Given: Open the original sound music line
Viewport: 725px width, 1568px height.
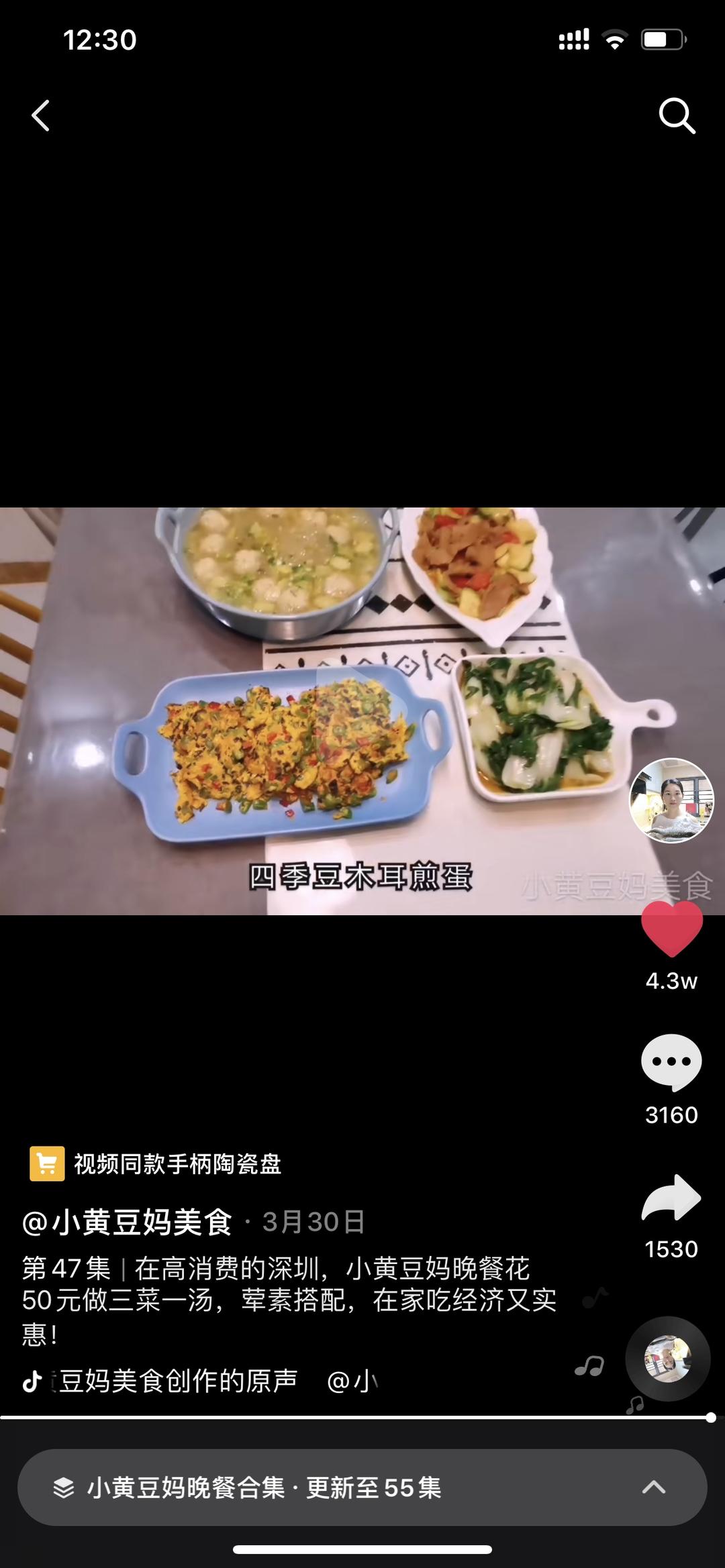Looking at the screenshot, I should (x=200, y=1381).
